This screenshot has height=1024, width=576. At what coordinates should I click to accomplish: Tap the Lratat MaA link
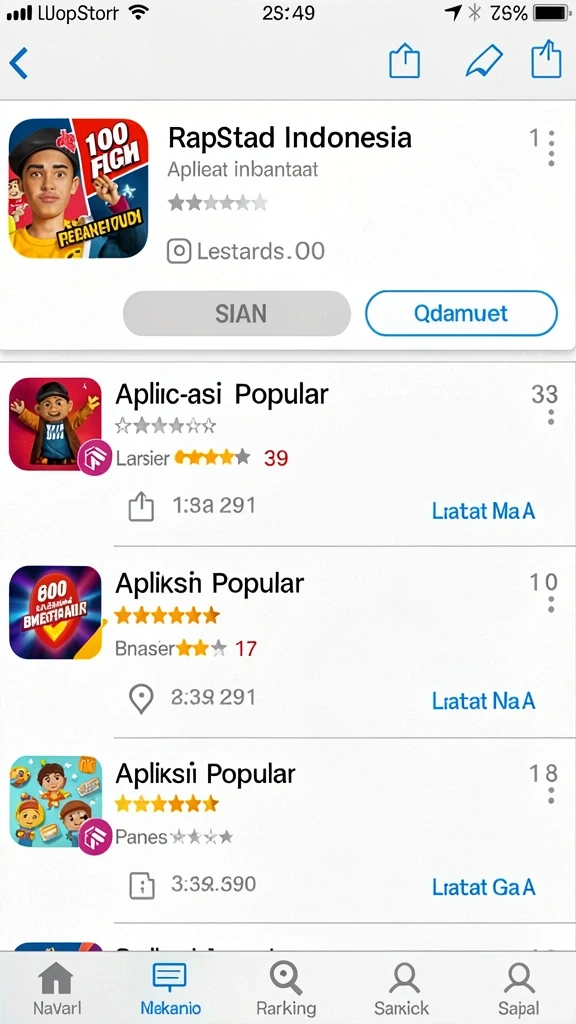click(x=483, y=511)
